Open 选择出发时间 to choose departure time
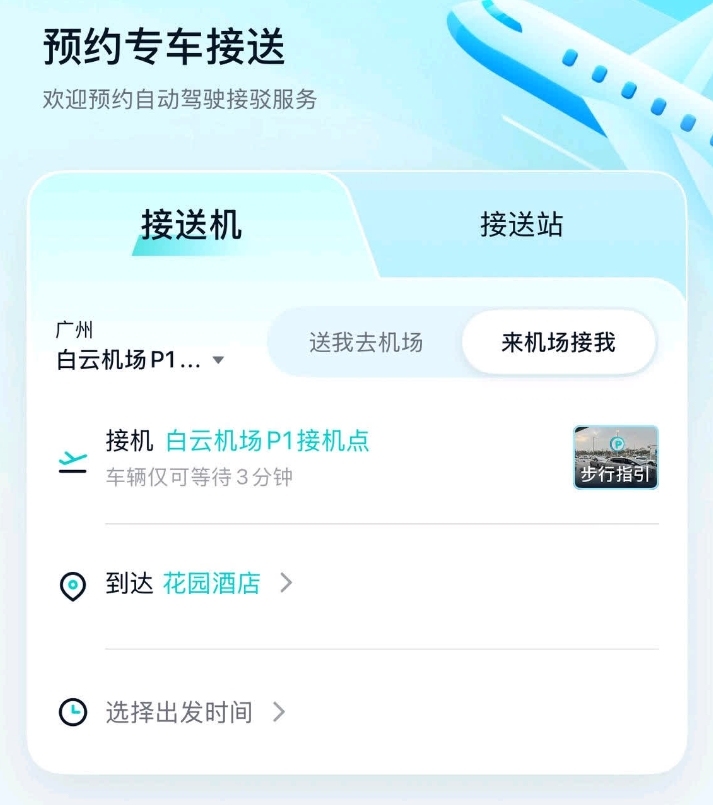The height and width of the screenshot is (805, 713). pyautogui.click(x=180, y=713)
